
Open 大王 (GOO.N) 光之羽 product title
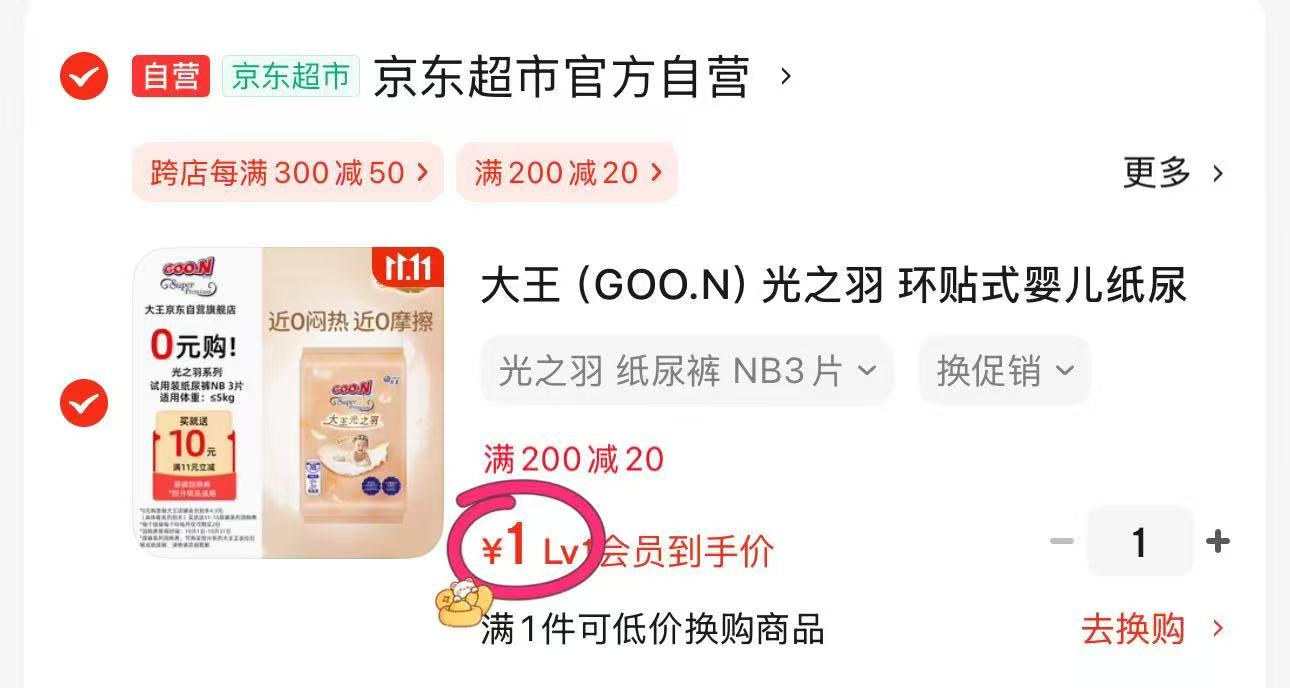[832, 287]
